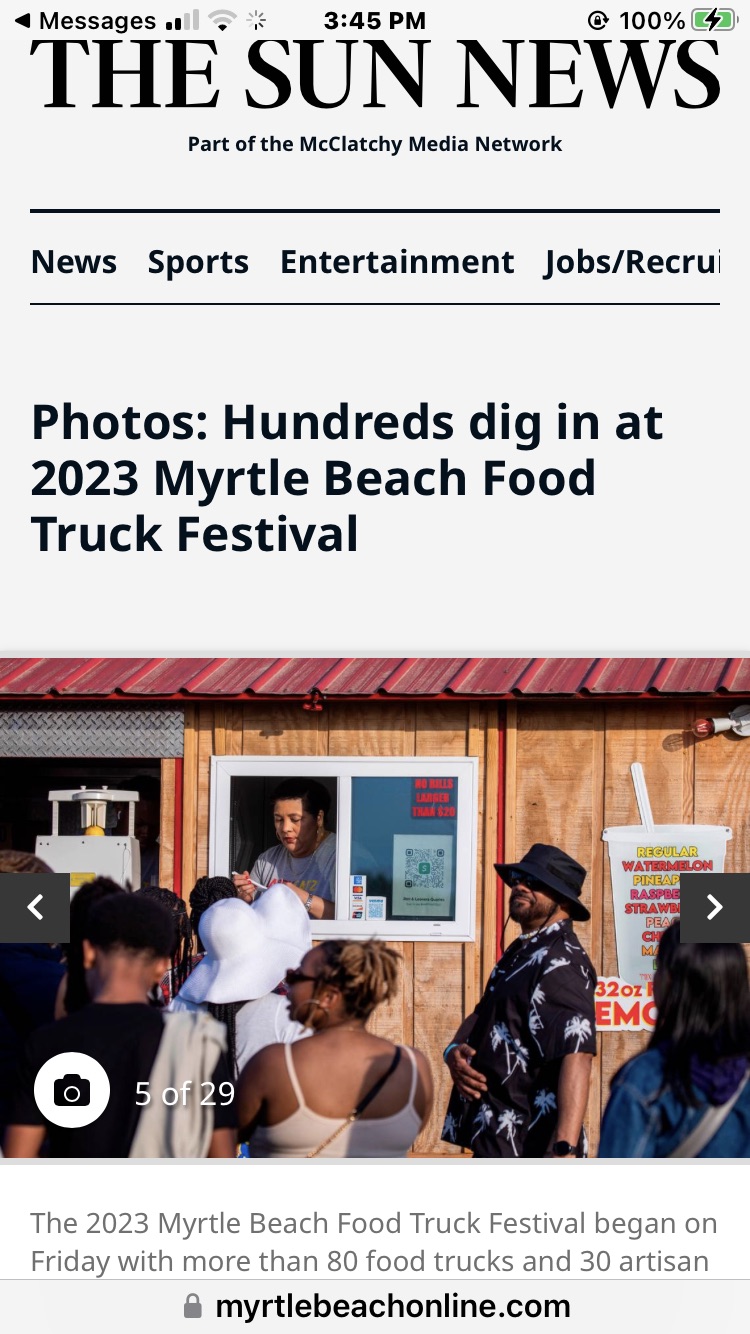750x1334 pixels.
Task: Tap the camera gallery icon
Action: pos(72,1091)
